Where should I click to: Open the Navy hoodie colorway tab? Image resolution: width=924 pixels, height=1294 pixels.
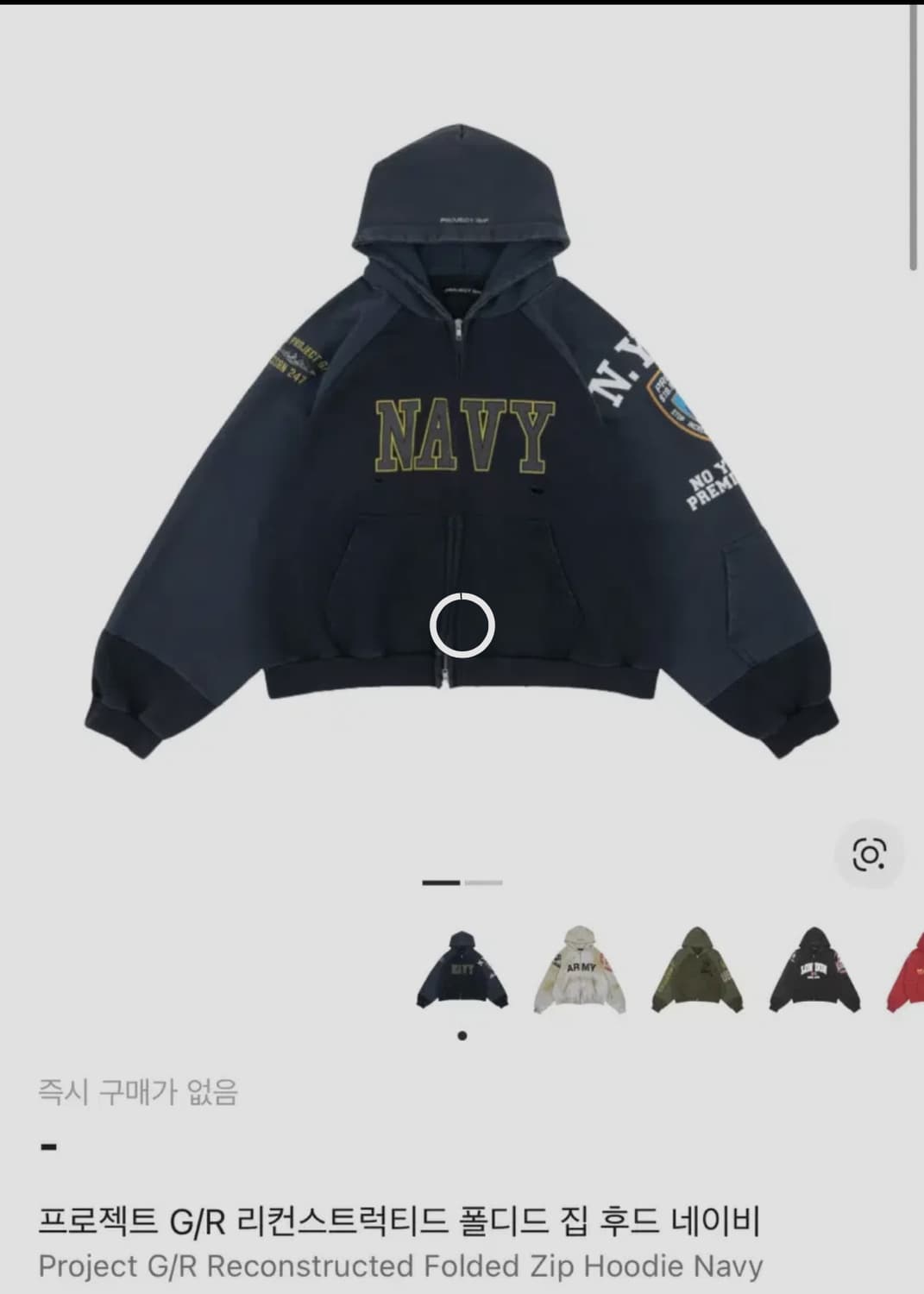point(462,975)
